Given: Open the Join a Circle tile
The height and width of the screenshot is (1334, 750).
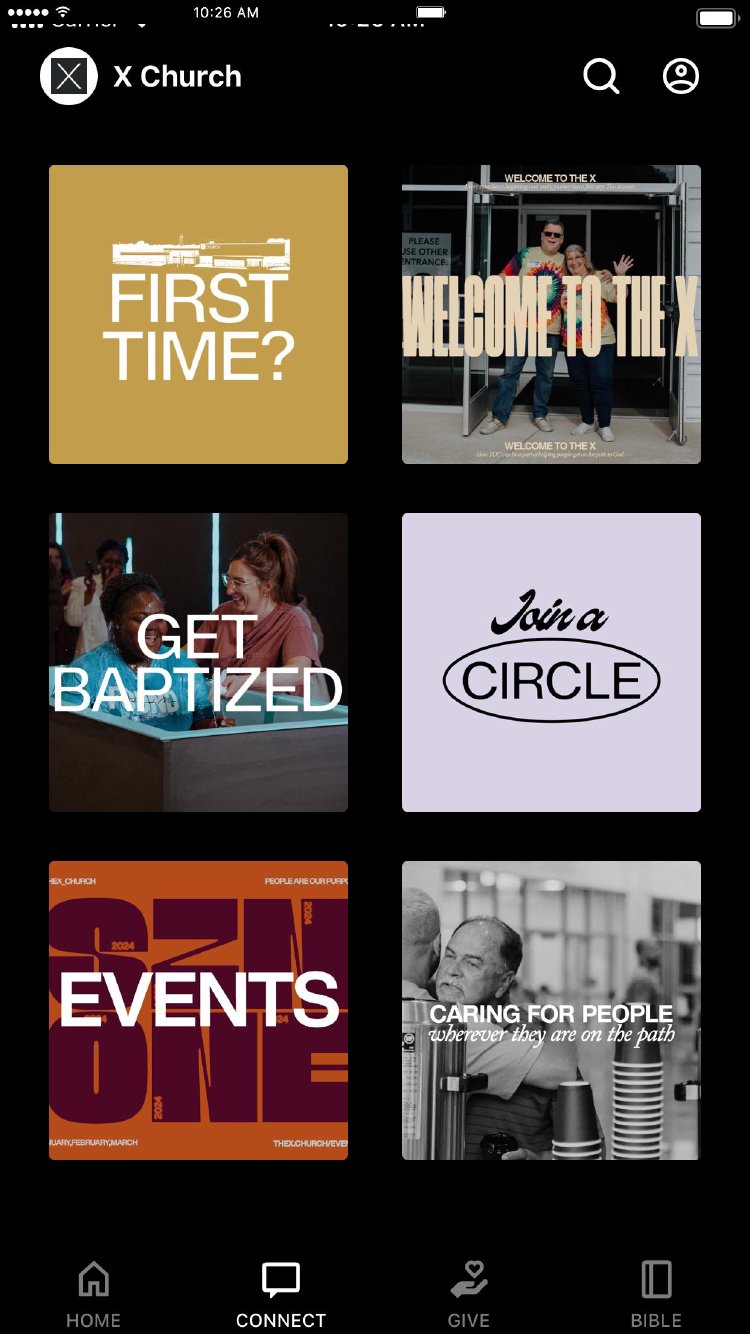Looking at the screenshot, I should coord(551,662).
